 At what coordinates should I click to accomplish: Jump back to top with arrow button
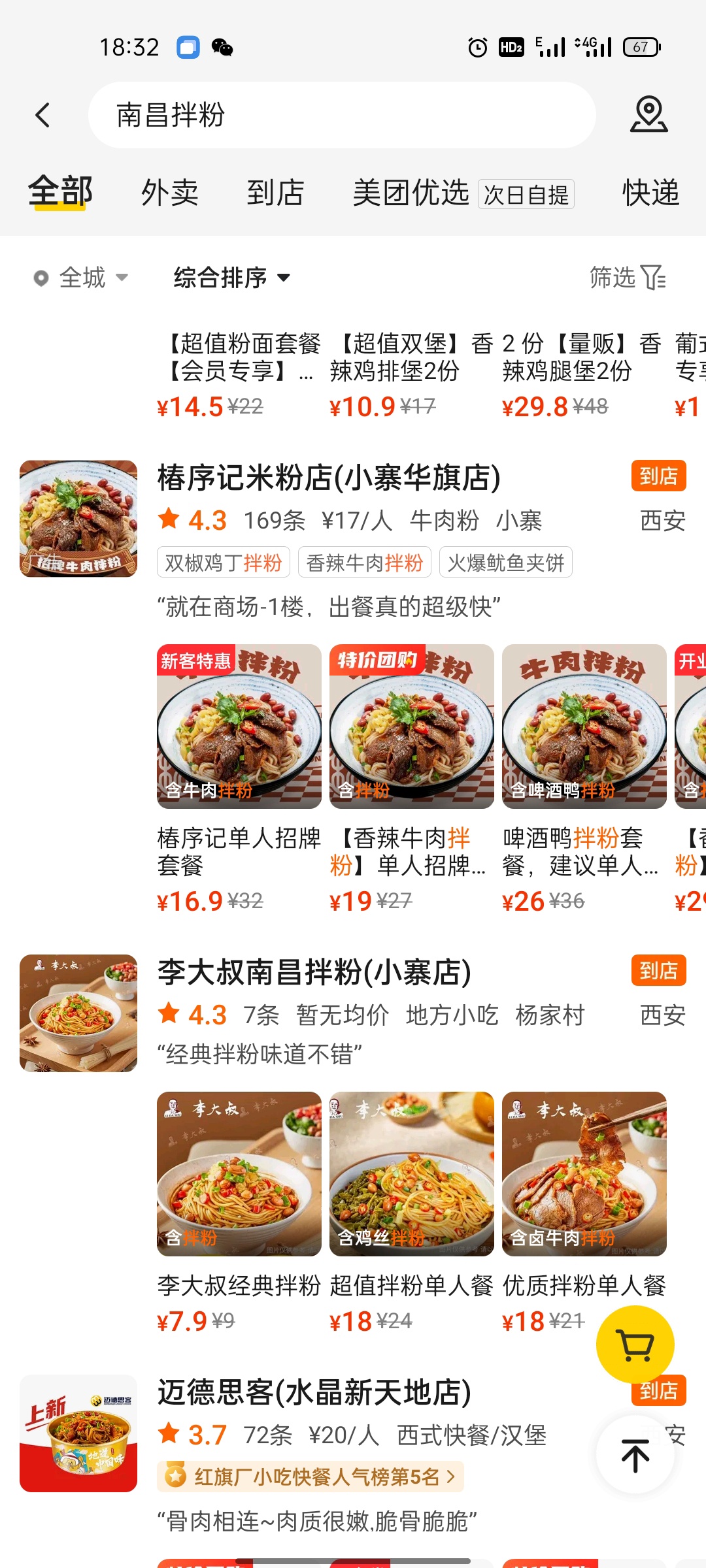[635, 1454]
